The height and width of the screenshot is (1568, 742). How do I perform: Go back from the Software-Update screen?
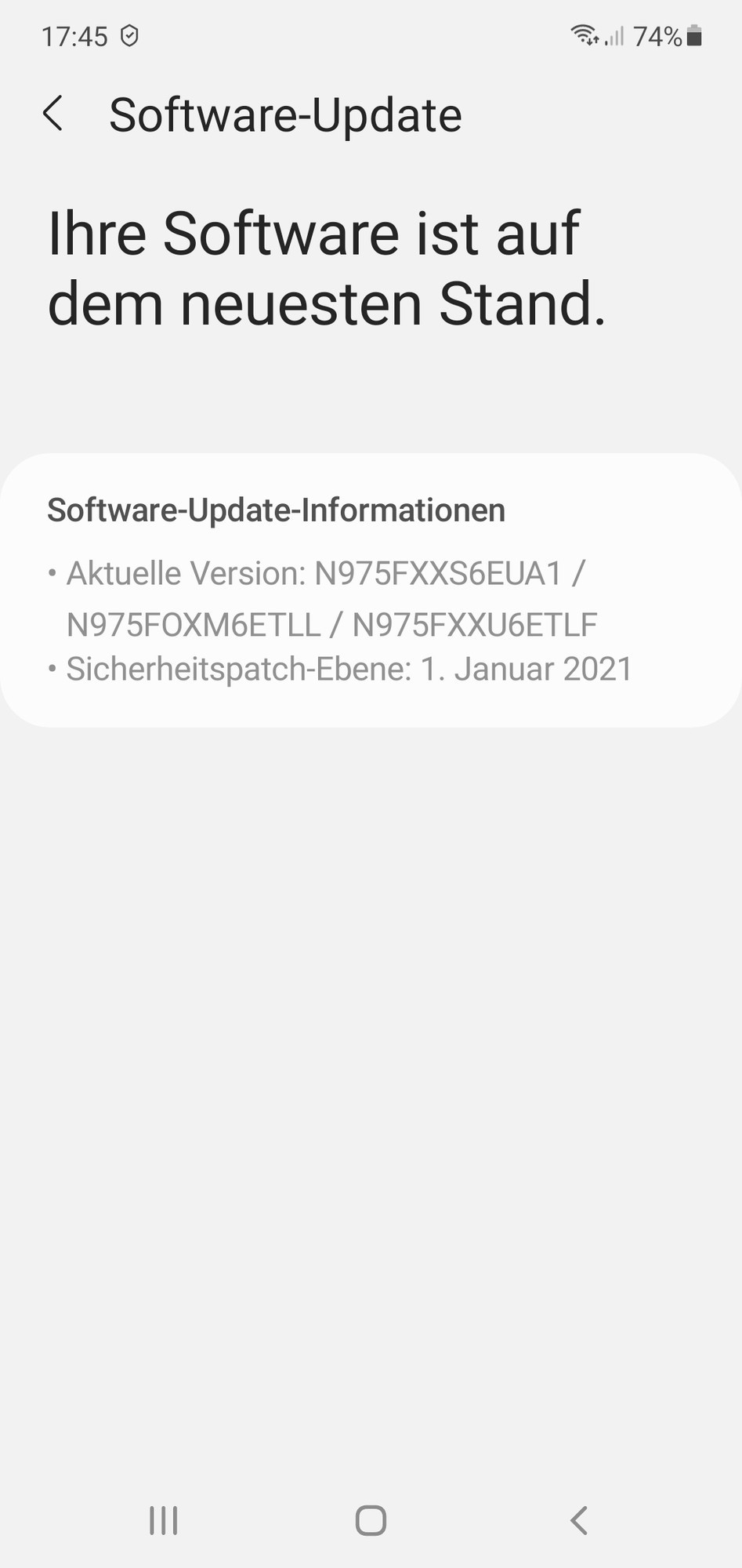53,114
